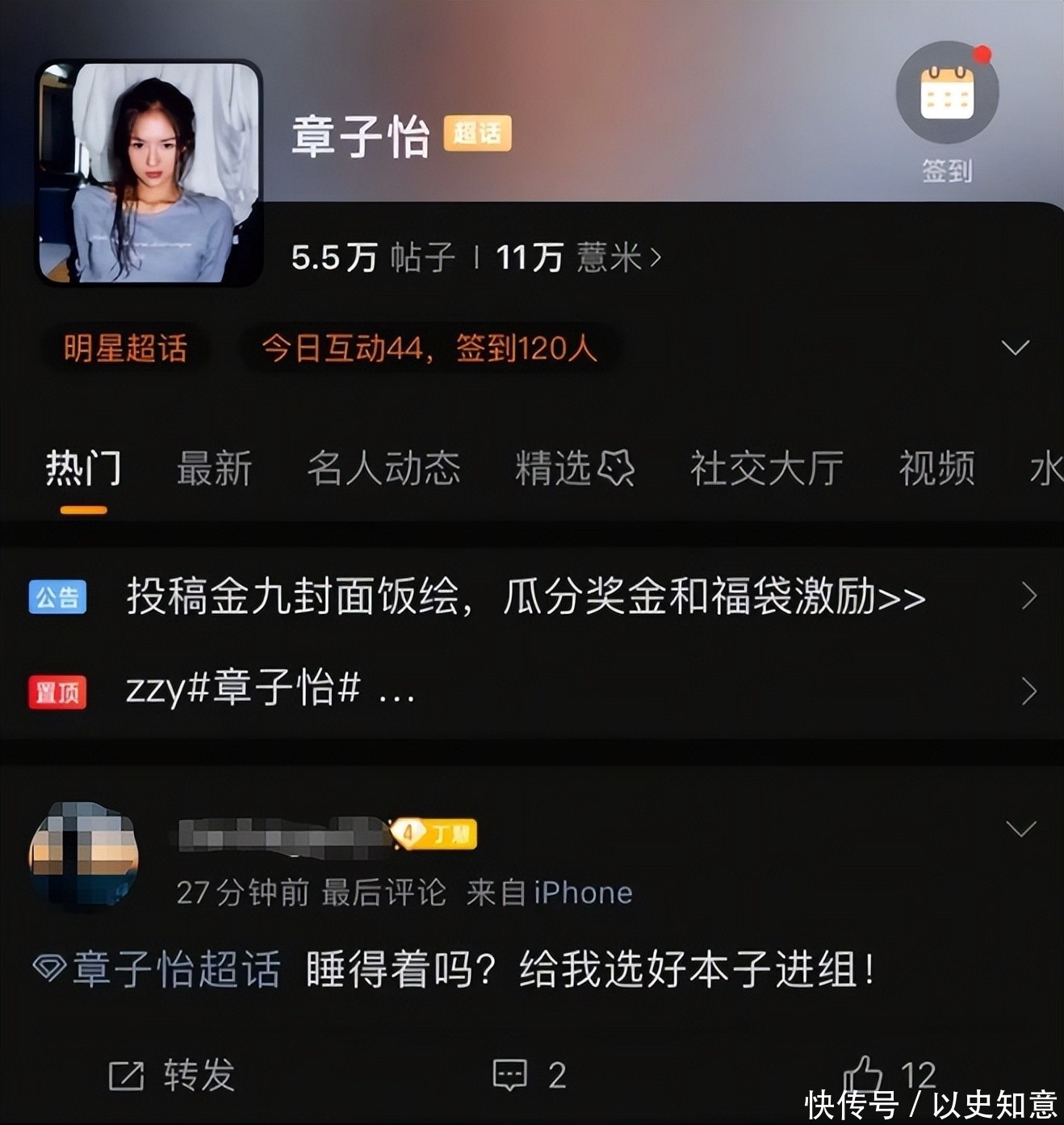Switch to the 名人动态 tab

tap(383, 469)
